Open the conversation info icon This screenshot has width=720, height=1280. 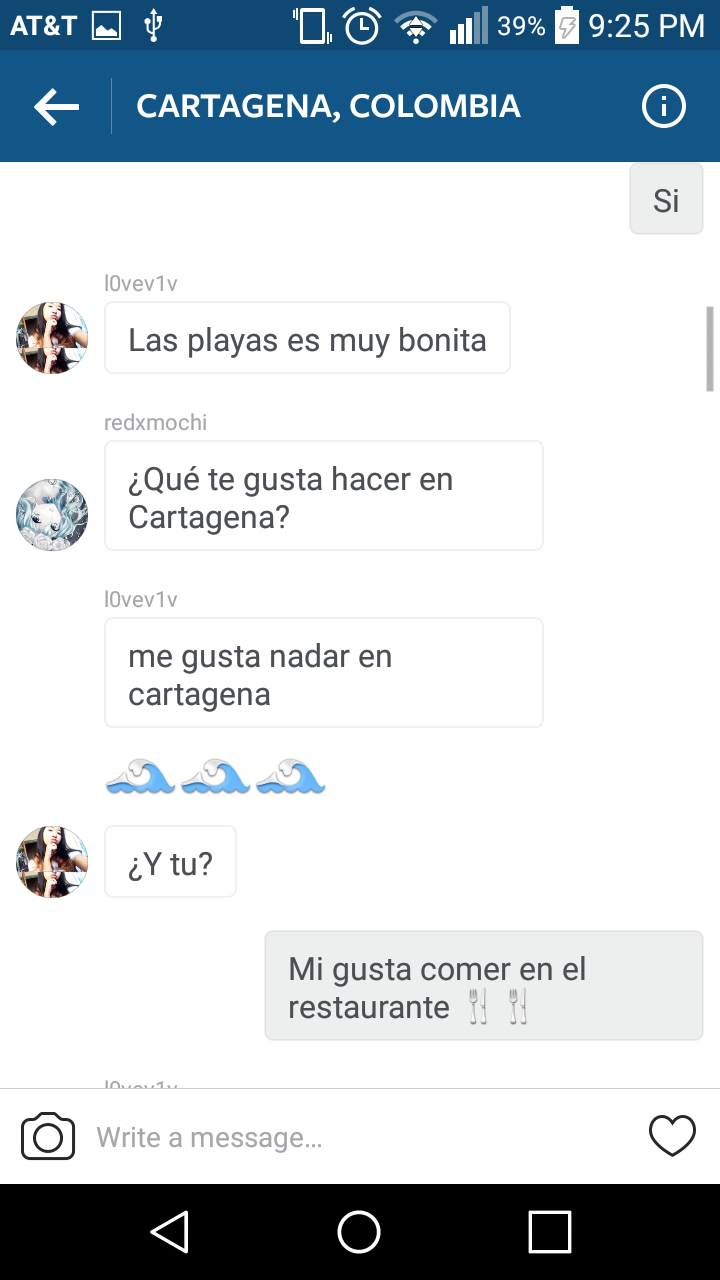coord(663,106)
